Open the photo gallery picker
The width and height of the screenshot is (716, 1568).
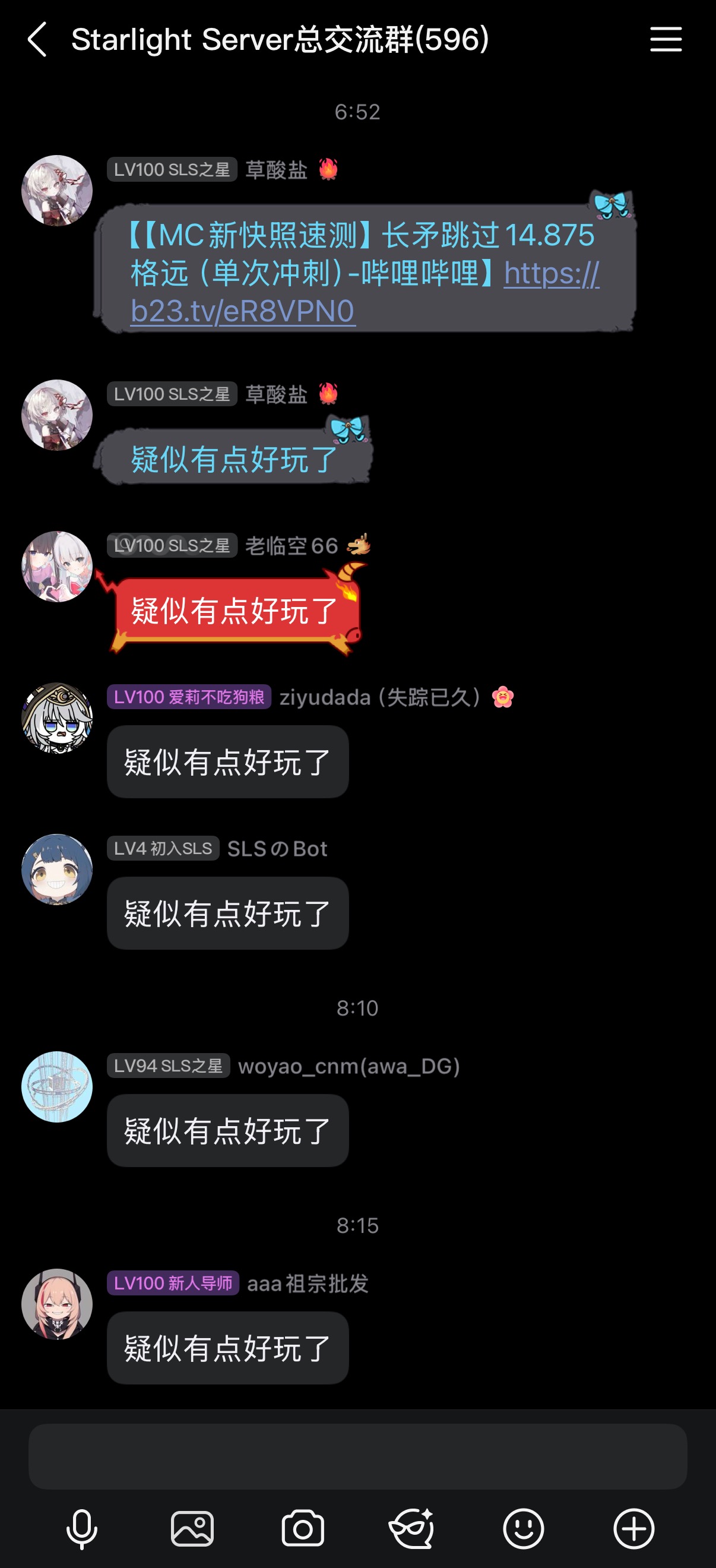[x=192, y=1528]
